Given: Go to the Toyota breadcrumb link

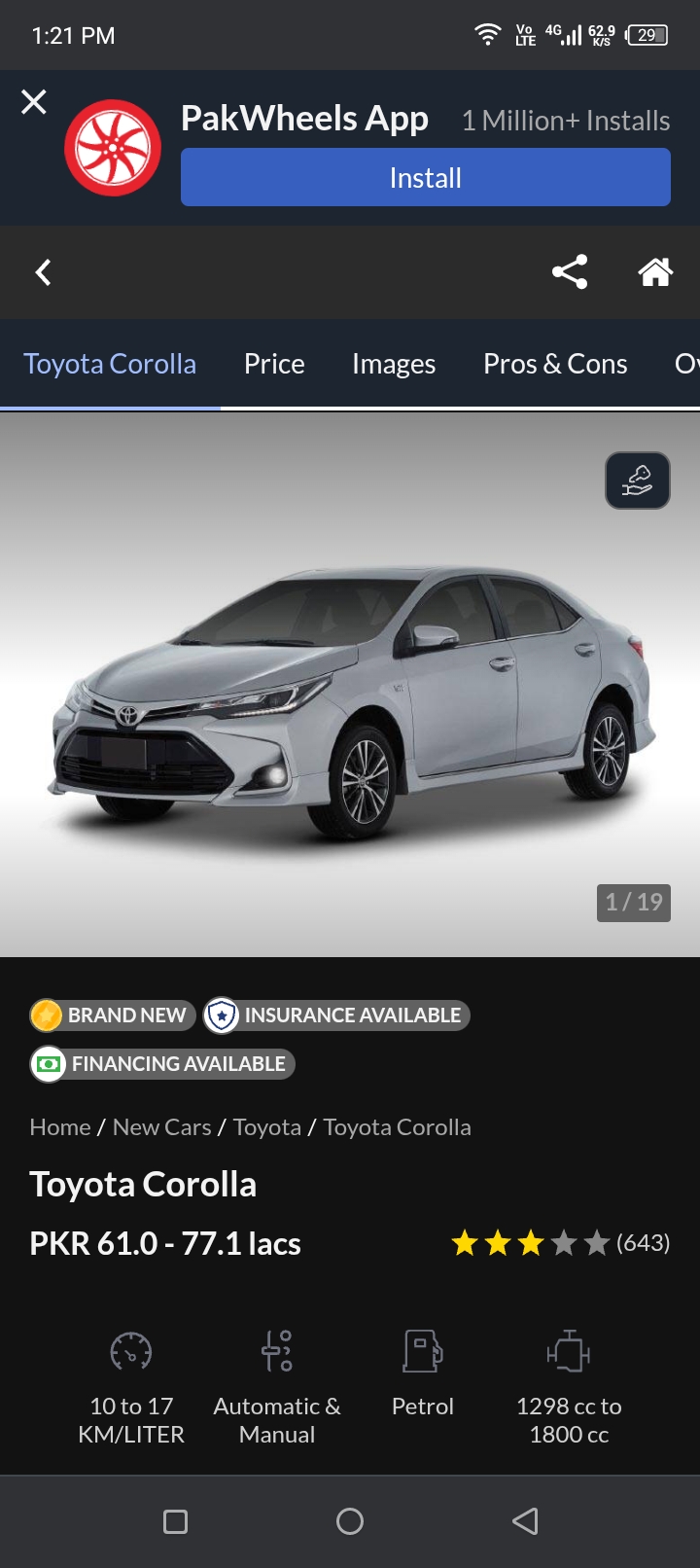Looking at the screenshot, I should [267, 1127].
